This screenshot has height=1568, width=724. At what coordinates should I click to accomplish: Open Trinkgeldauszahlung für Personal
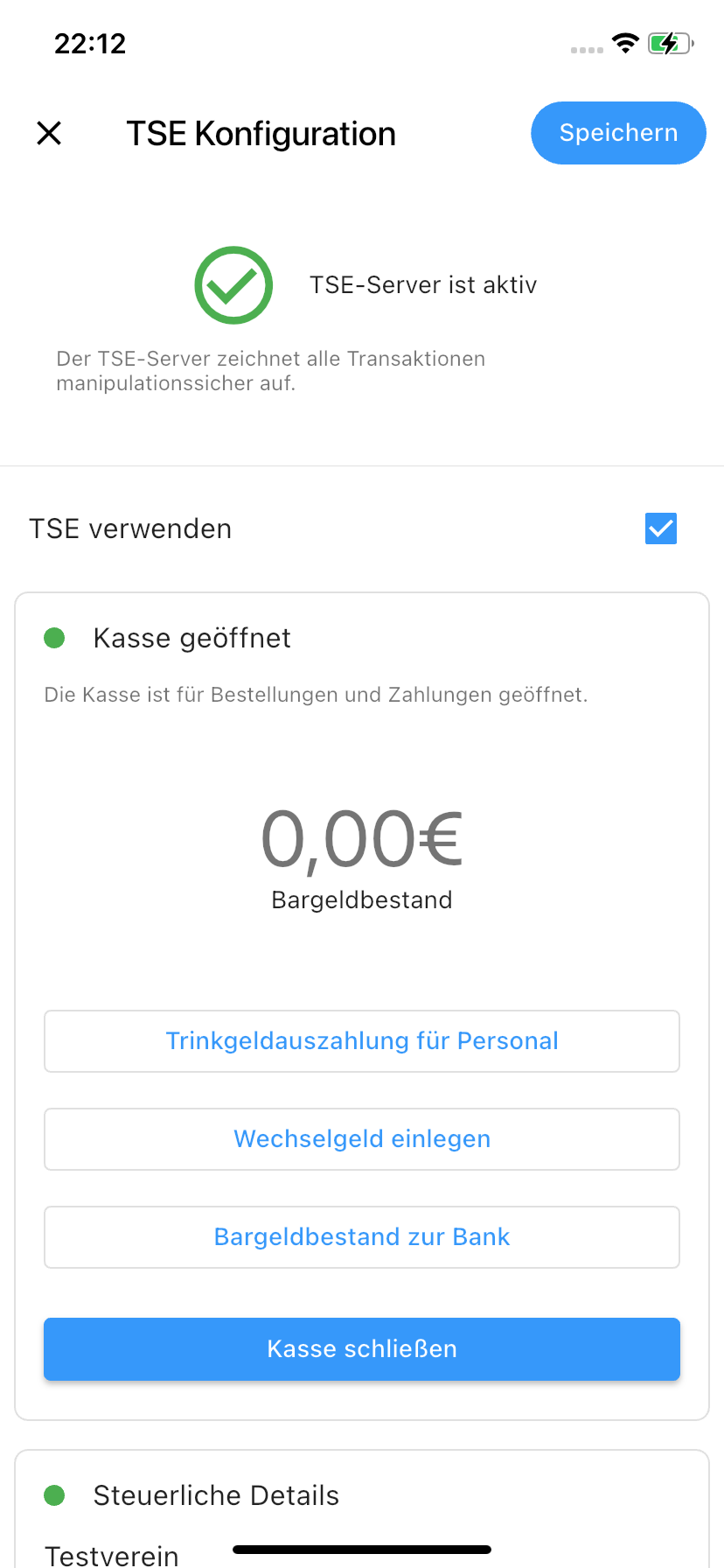362,1041
